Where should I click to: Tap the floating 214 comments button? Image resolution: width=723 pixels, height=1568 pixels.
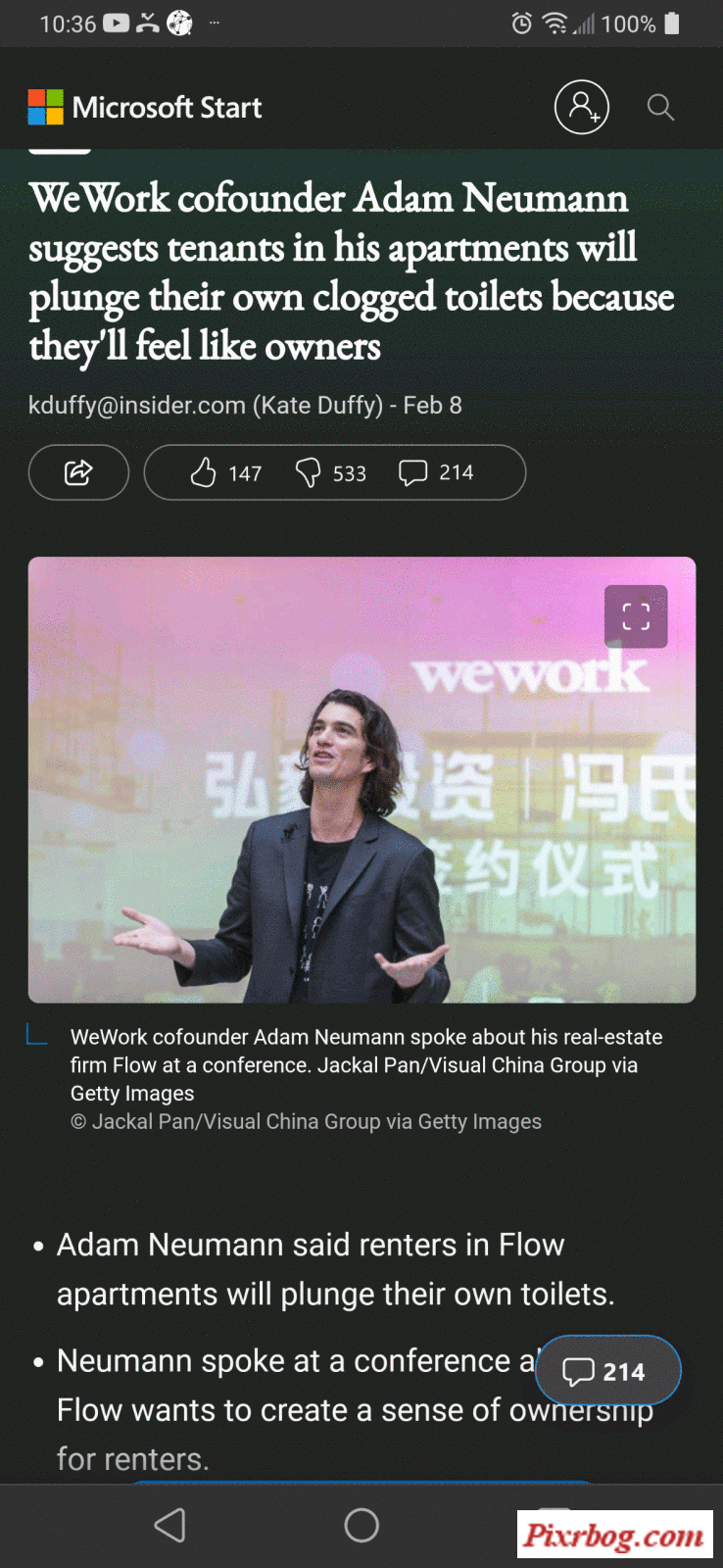click(607, 1370)
